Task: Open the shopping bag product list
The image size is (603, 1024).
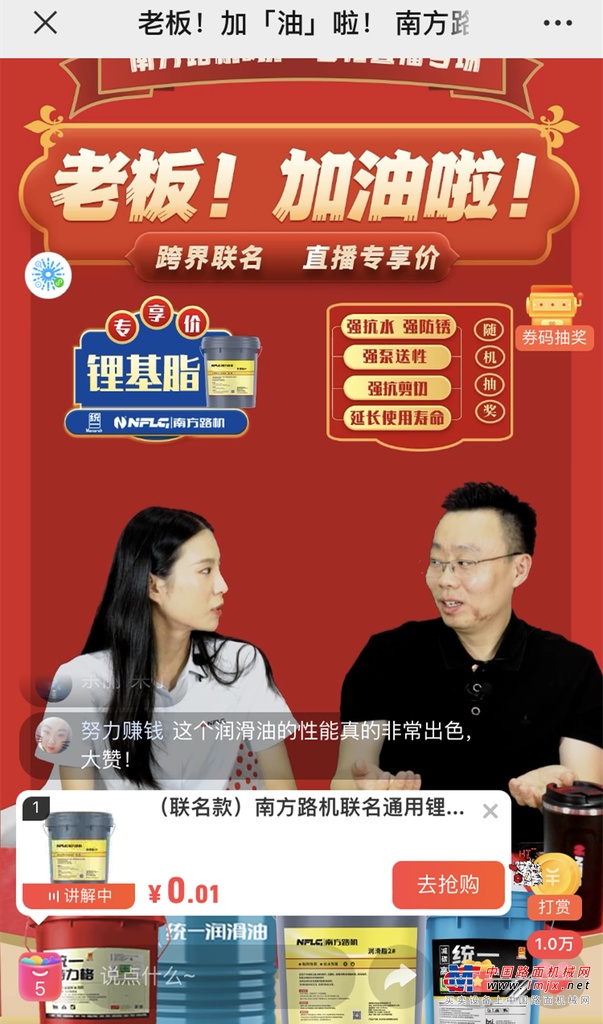Action: pyautogui.click(x=41, y=975)
